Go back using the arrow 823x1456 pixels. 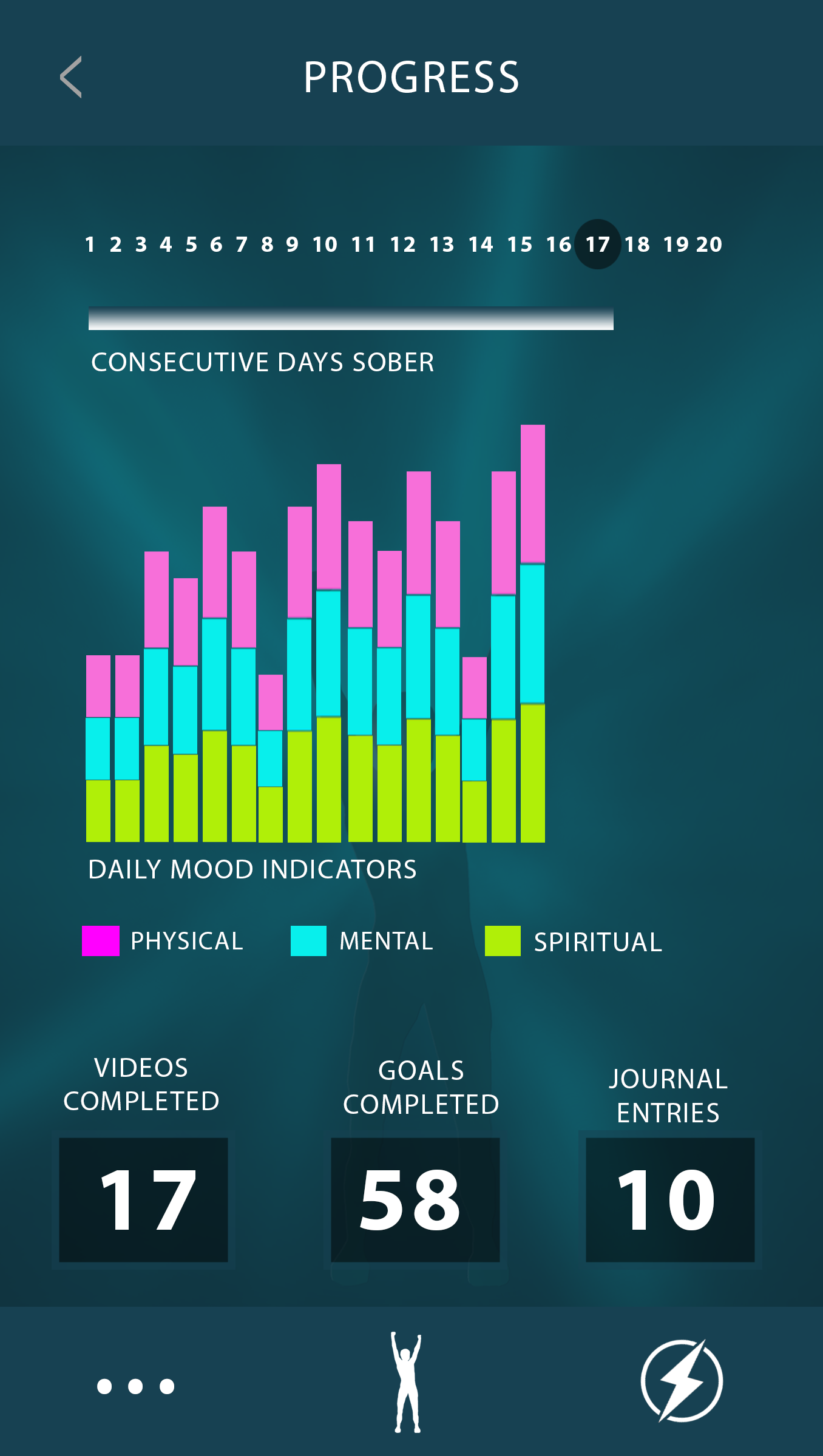click(71, 77)
